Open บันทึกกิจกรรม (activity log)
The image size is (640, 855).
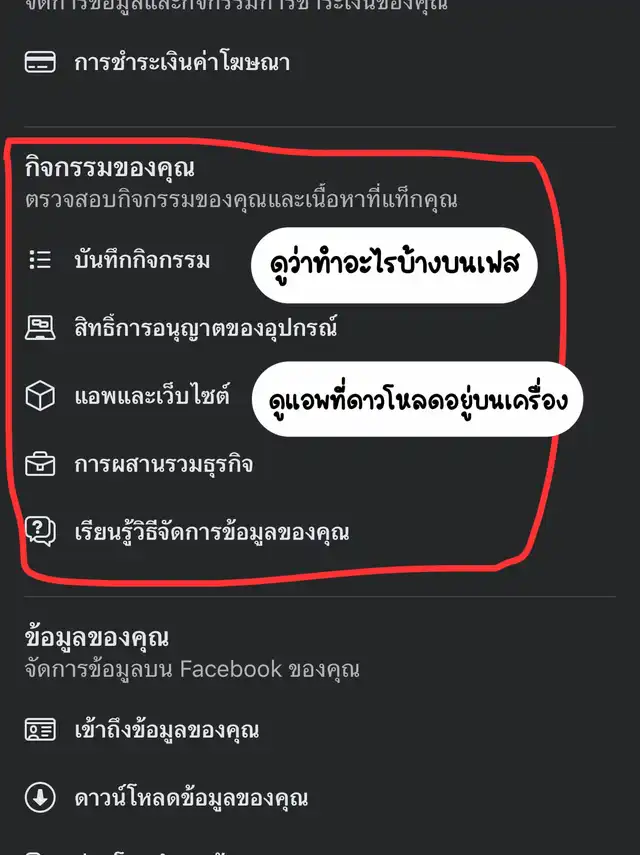coord(142,260)
